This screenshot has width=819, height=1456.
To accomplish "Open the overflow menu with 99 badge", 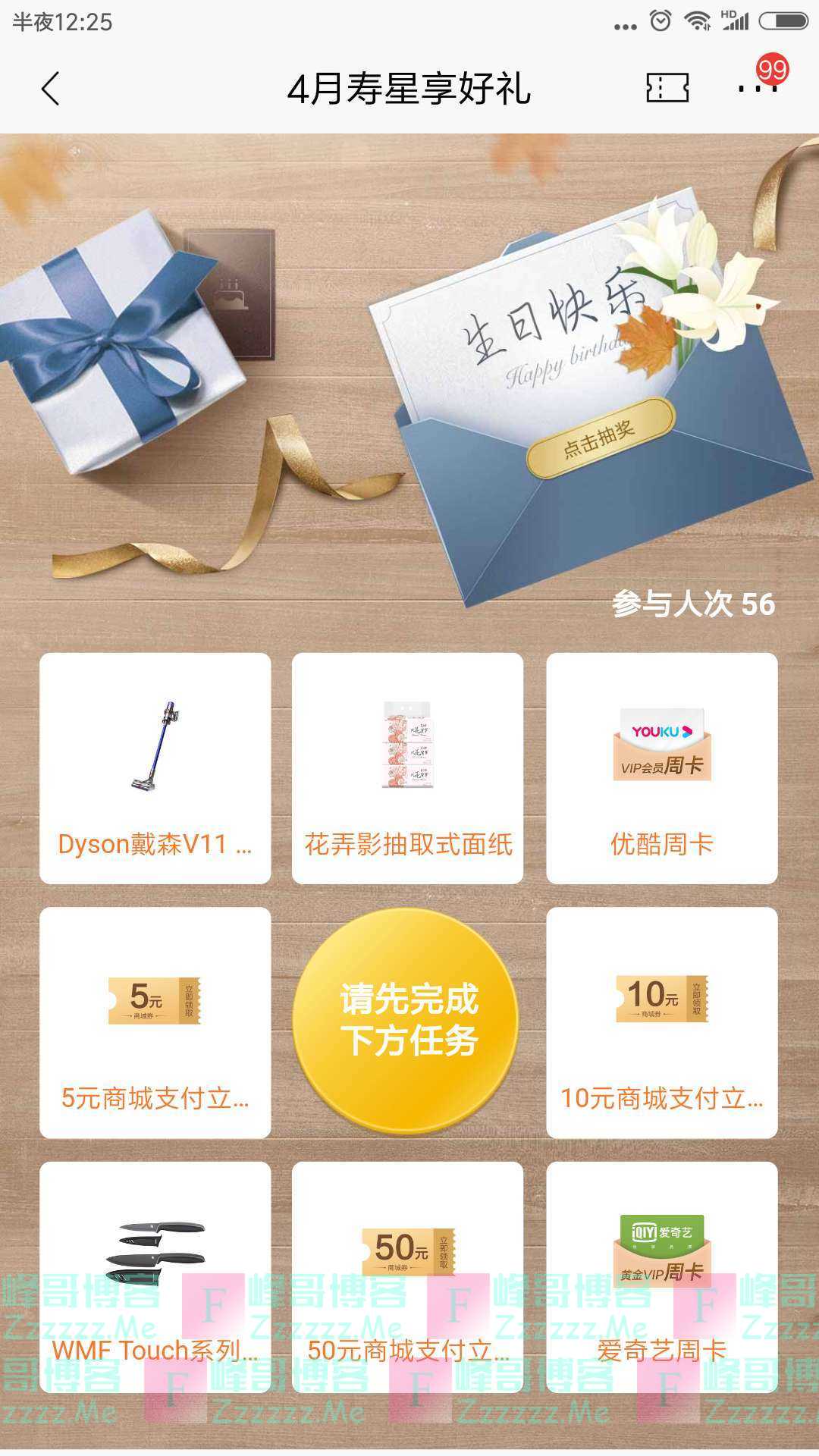I will click(x=758, y=89).
